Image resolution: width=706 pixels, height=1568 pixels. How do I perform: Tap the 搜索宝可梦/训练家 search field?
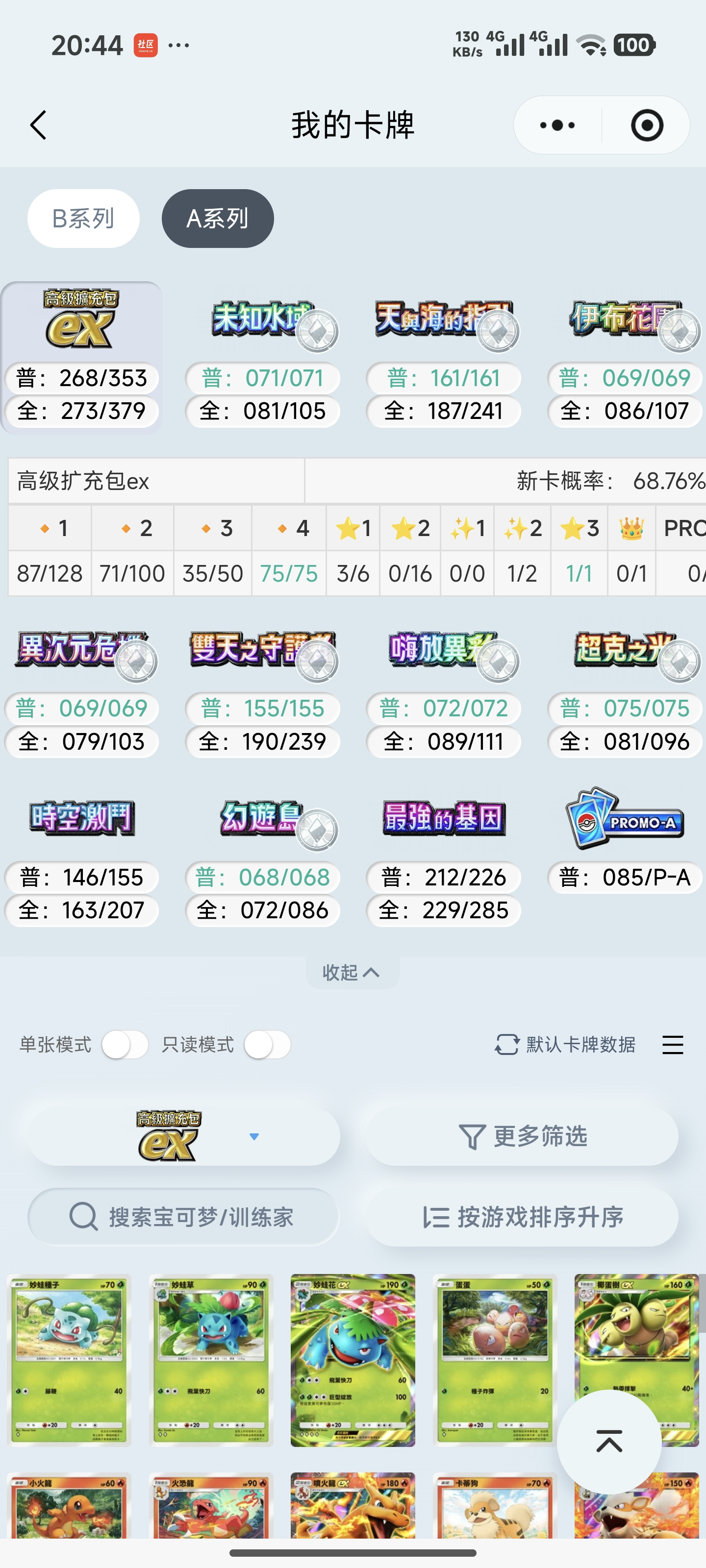[184, 1217]
